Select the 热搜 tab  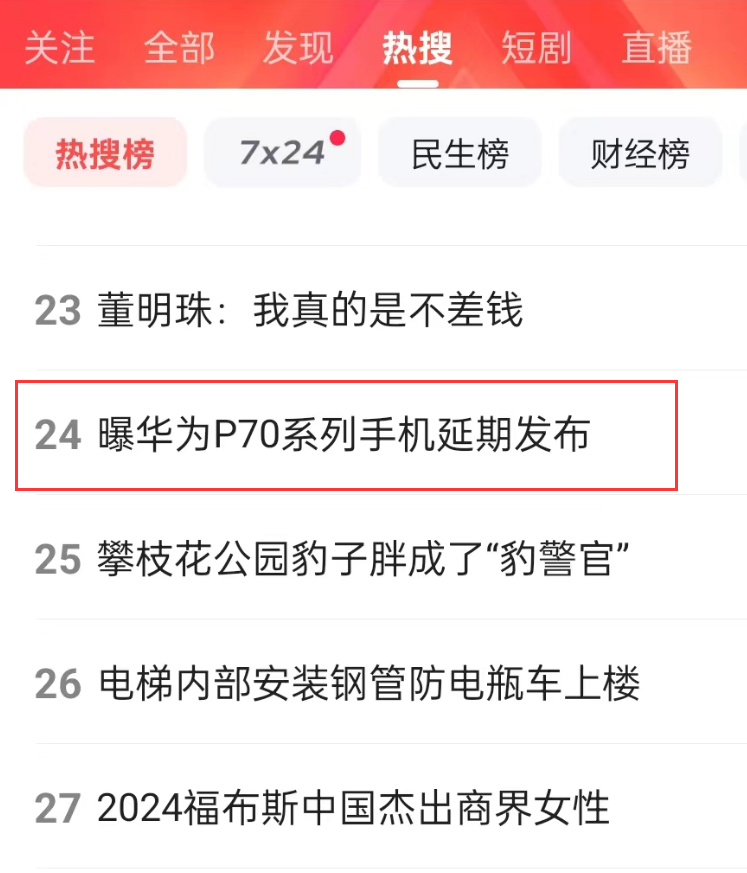pos(417,49)
